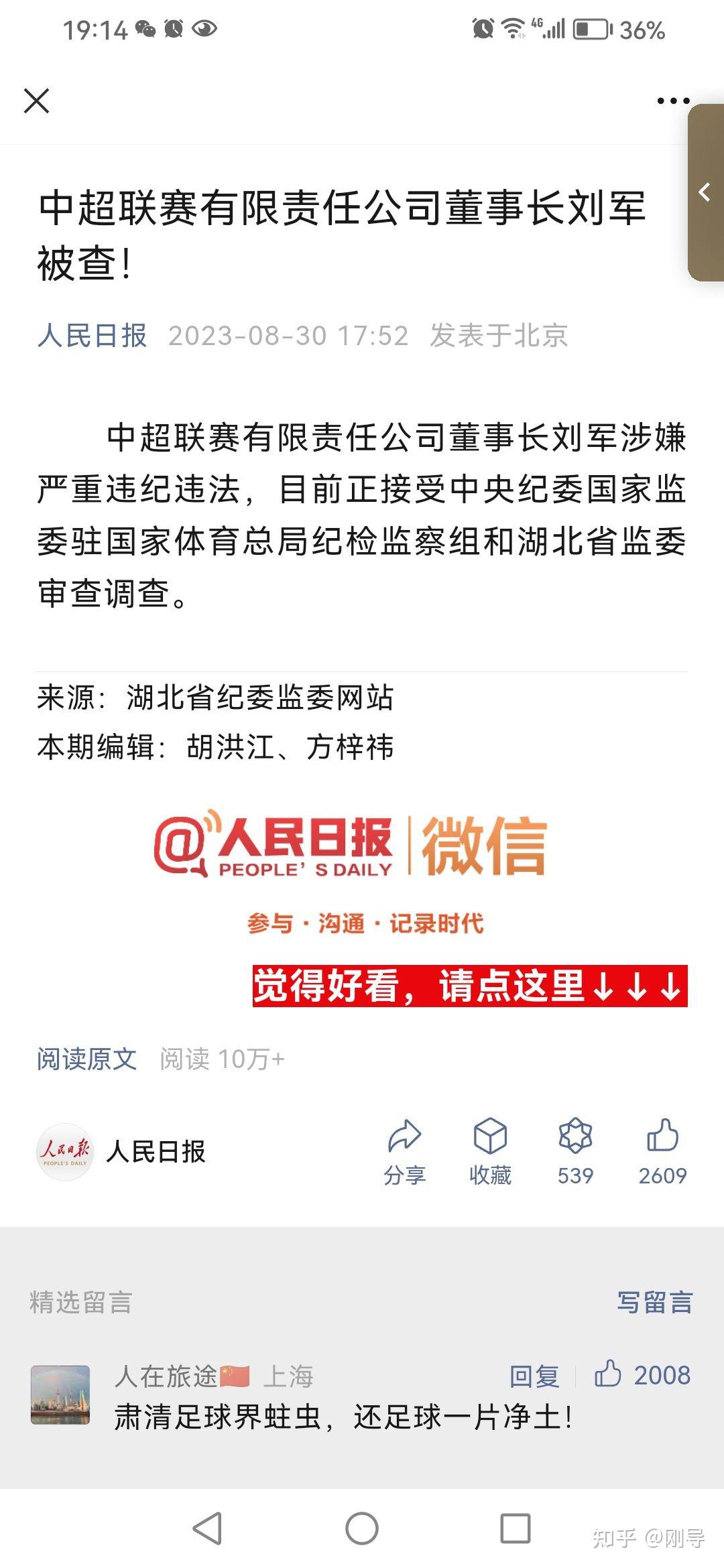This screenshot has height=1568, width=724.
Task: Reply to 人在旅途's comment
Action: pyautogui.click(x=534, y=1376)
